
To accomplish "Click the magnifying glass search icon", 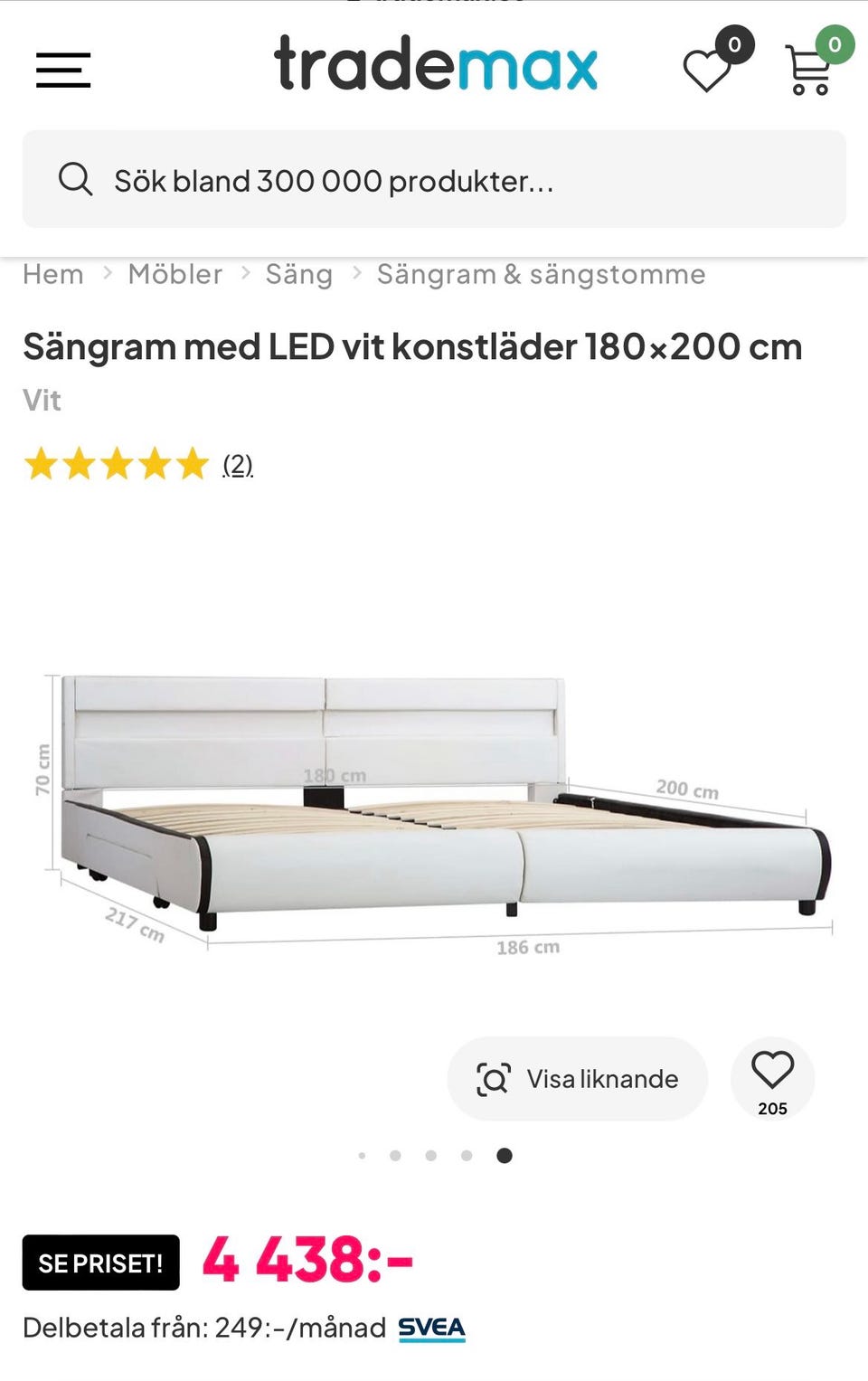I will click(77, 179).
